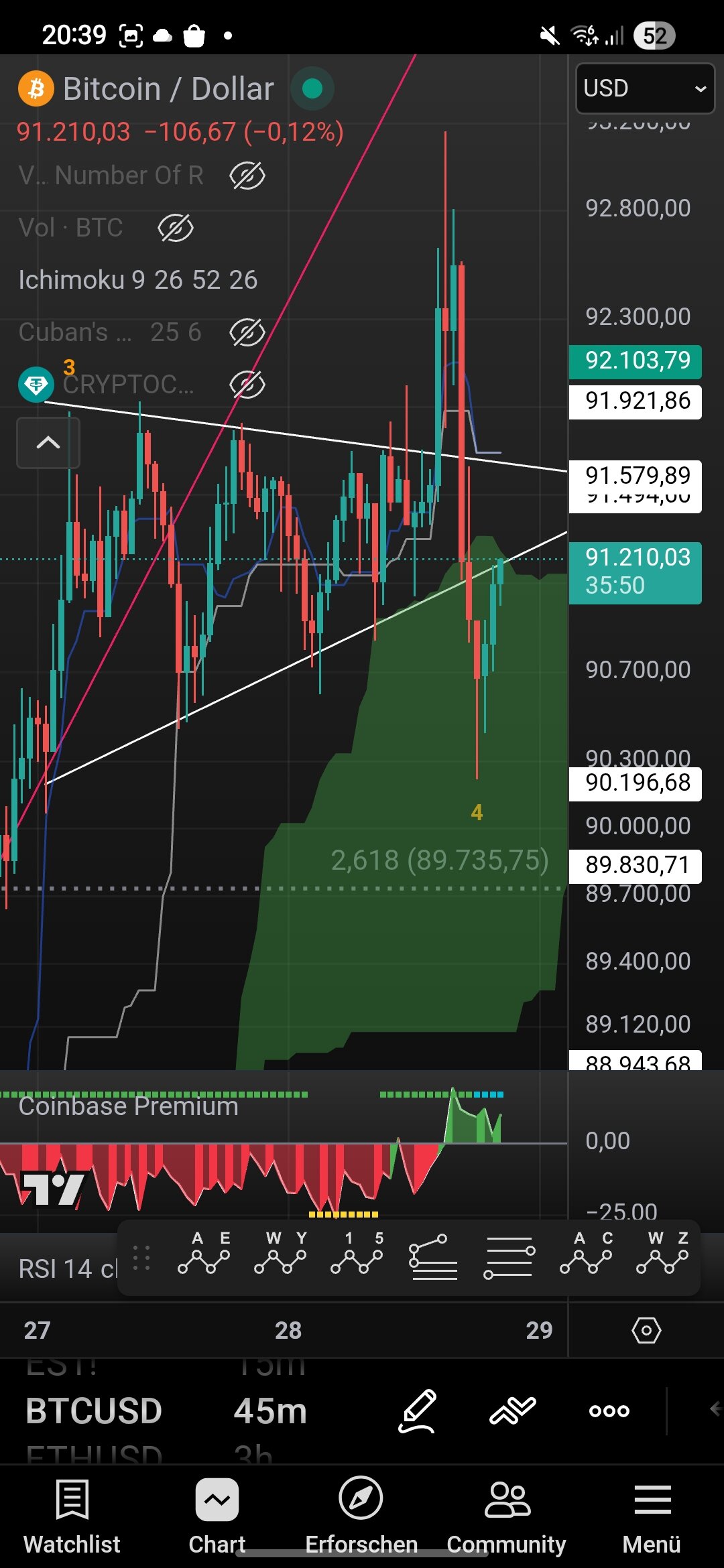The height and width of the screenshot is (1568, 724).
Task: Show the Vol · BTC indicator
Action: point(176,228)
